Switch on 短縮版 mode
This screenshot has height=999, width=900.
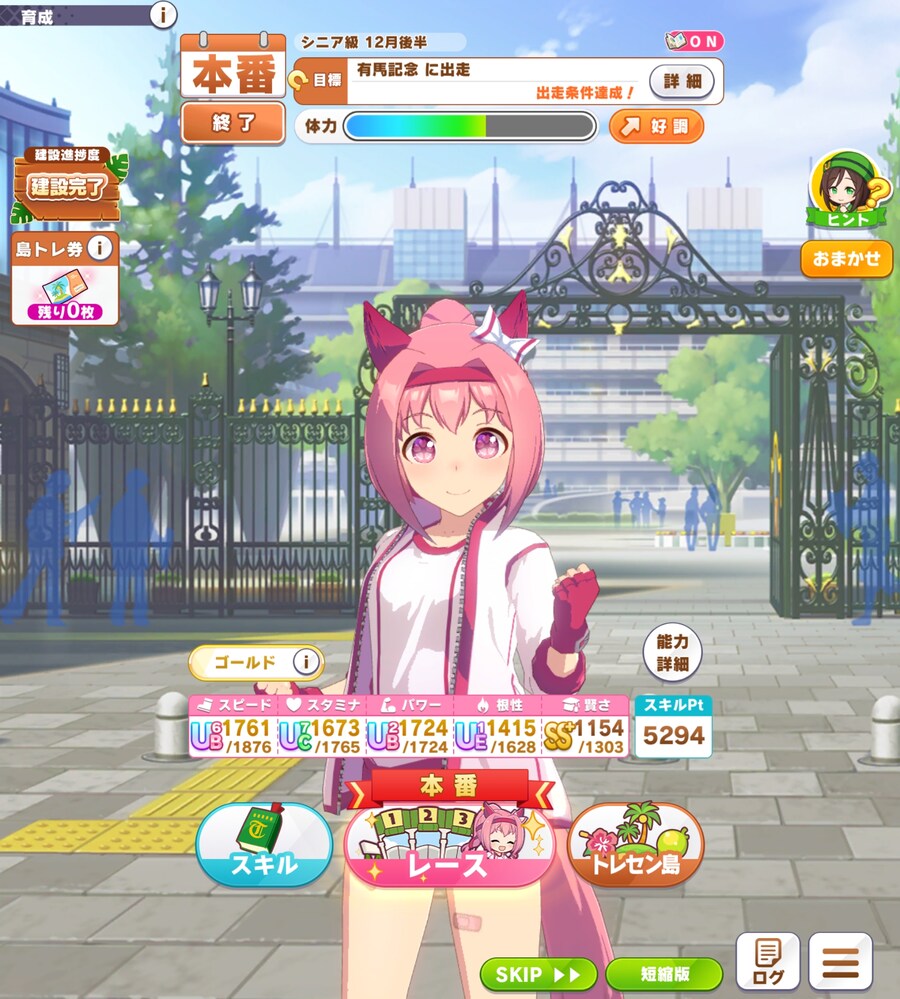point(664,973)
